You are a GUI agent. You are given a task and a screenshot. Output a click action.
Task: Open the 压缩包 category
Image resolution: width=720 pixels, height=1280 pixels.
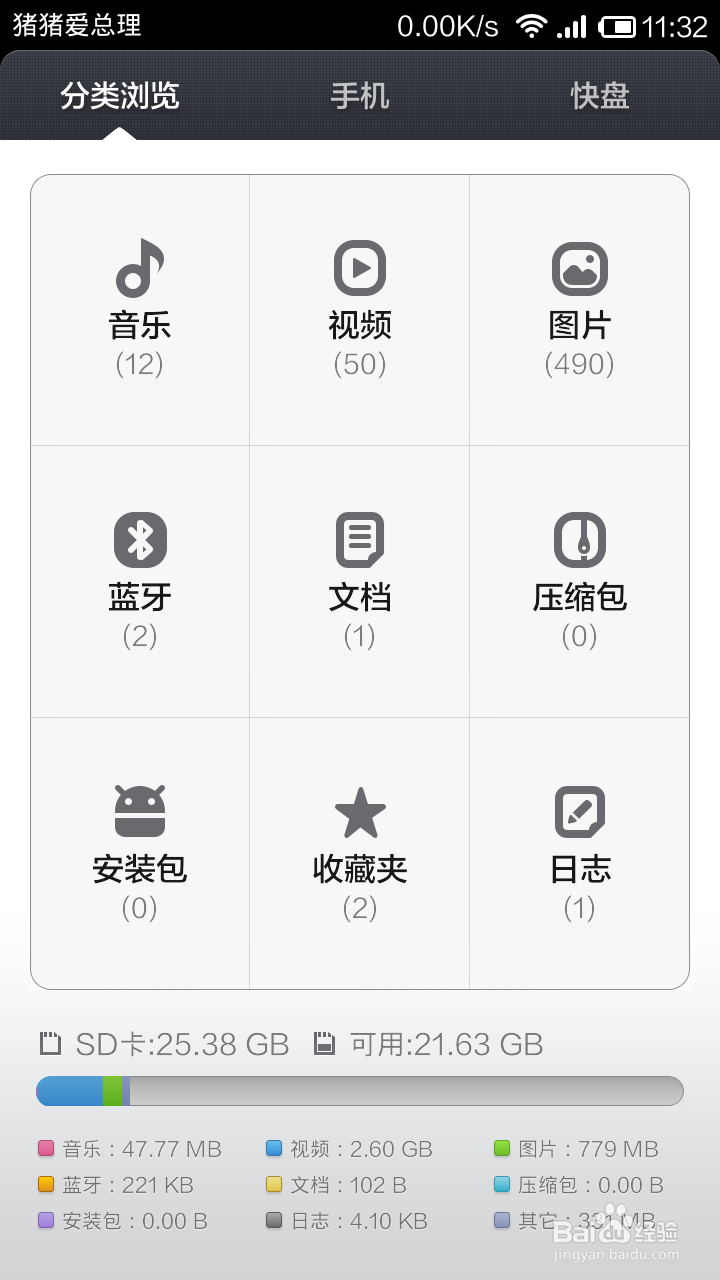point(580,582)
